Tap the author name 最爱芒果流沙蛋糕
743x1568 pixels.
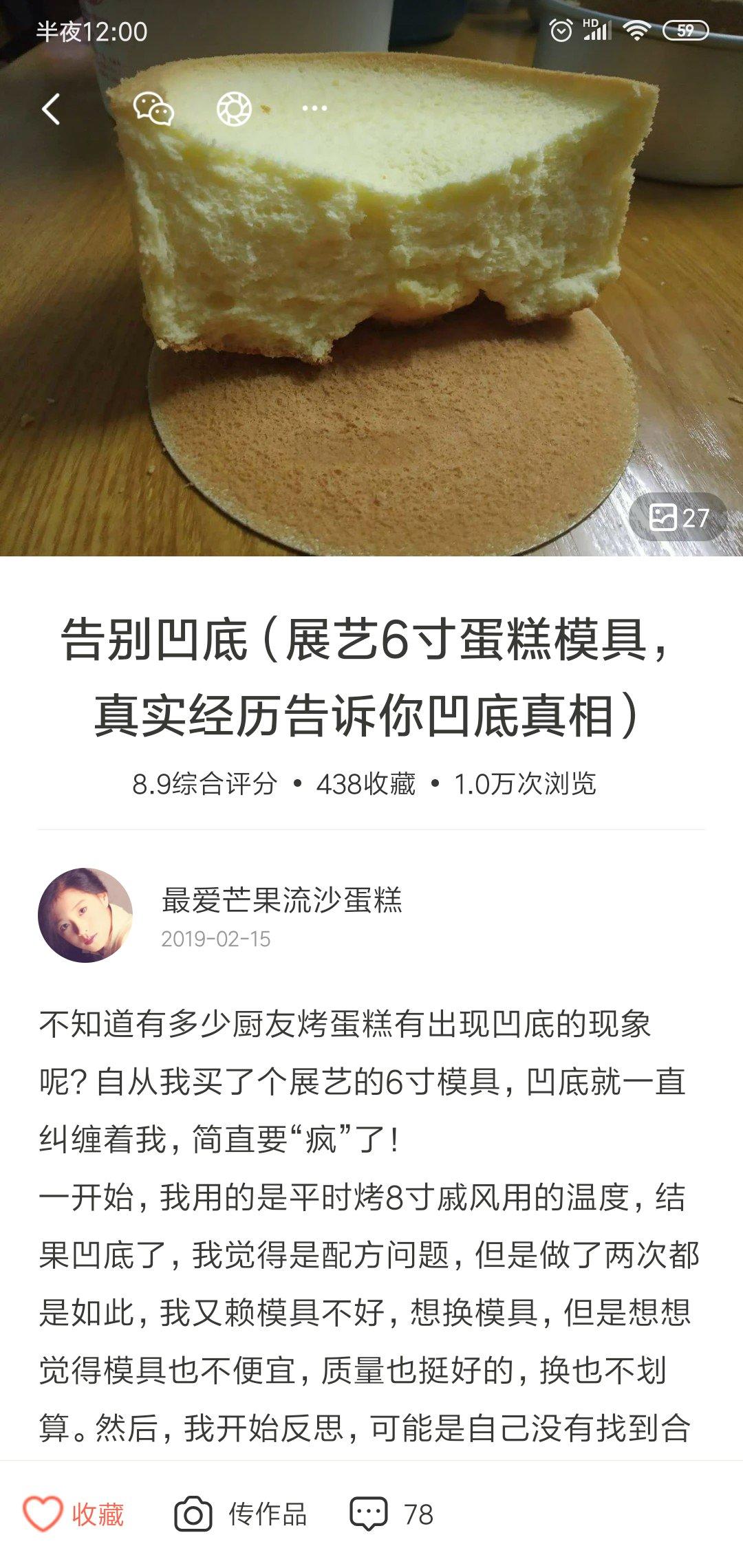pos(281,900)
